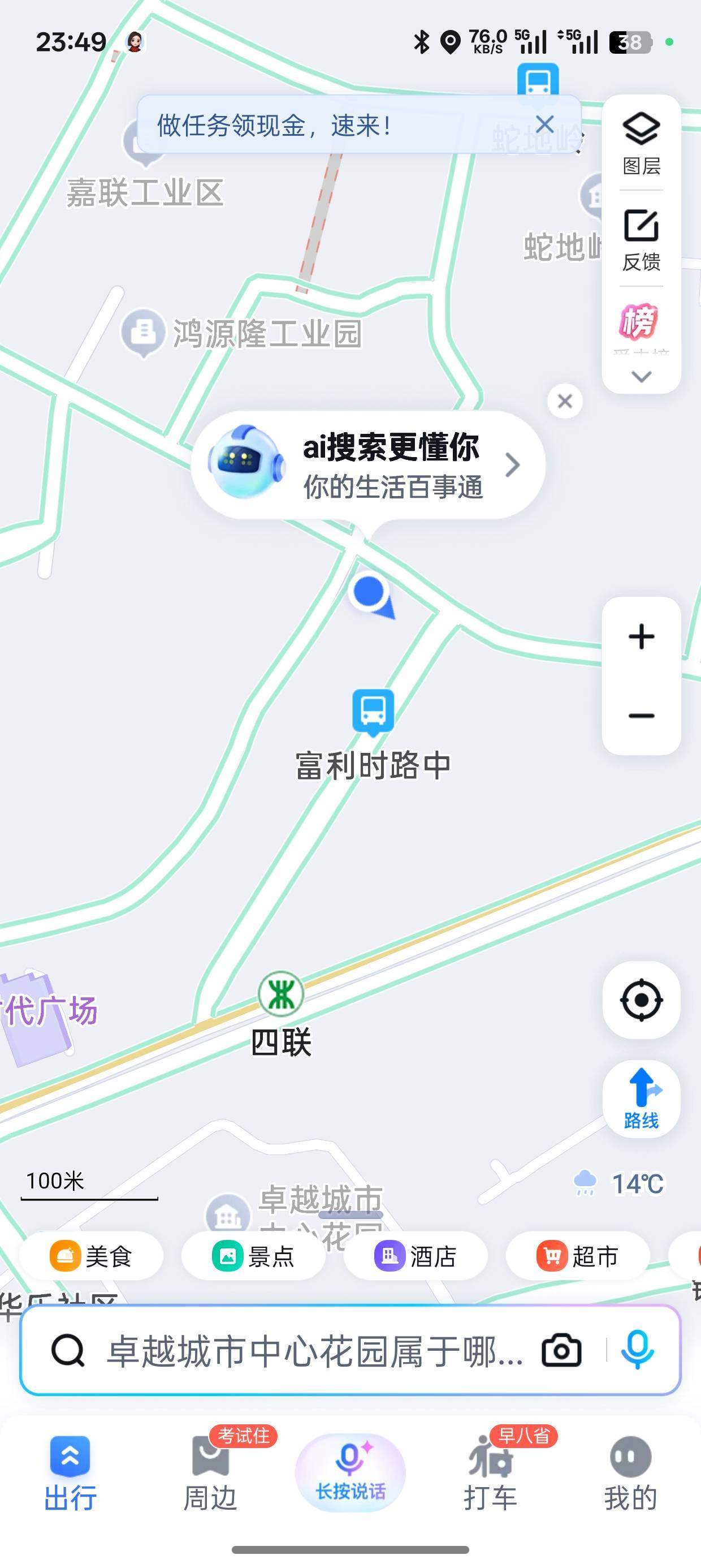Screen dimensions: 701x1568
Task: Open camera search in the search bar
Action: point(561,1351)
